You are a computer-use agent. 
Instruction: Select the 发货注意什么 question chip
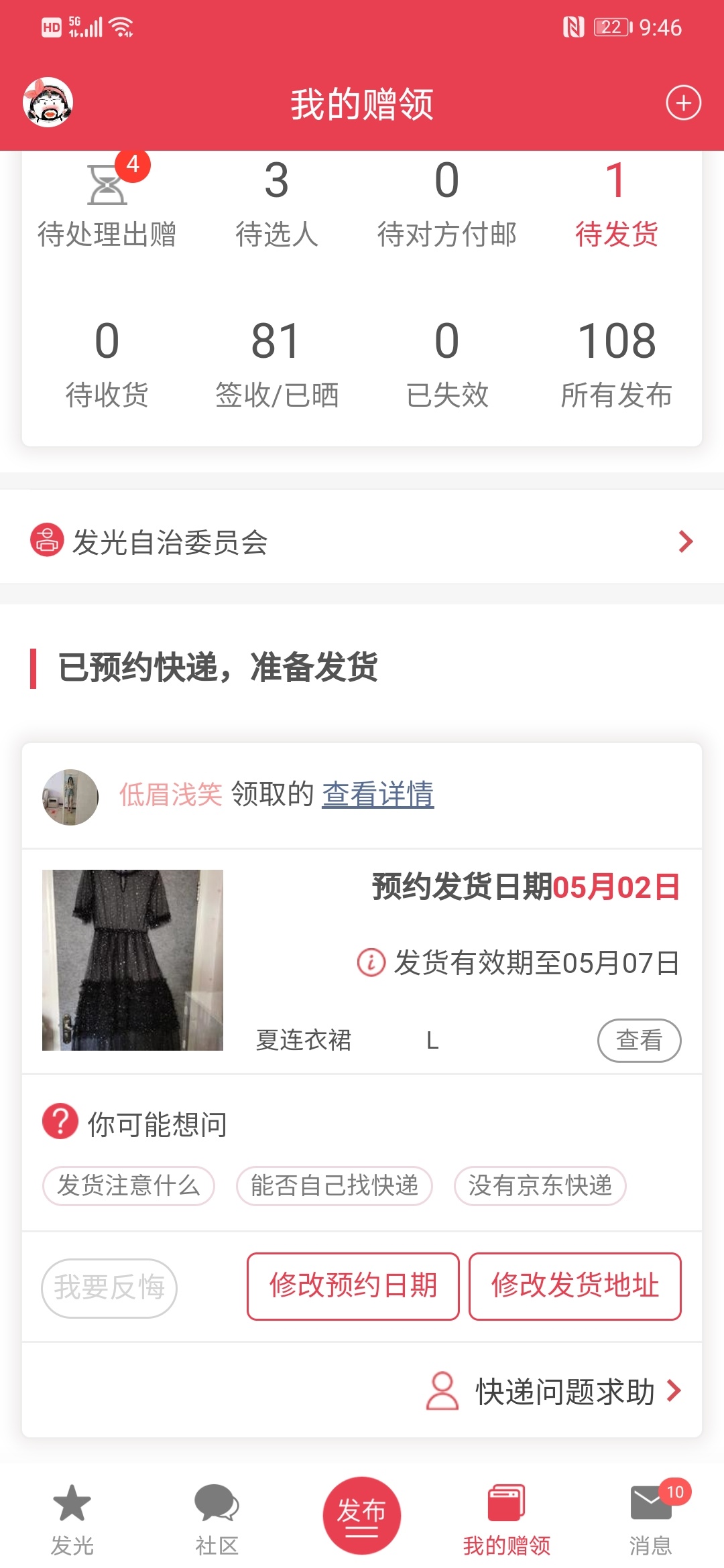(129, 1185)
